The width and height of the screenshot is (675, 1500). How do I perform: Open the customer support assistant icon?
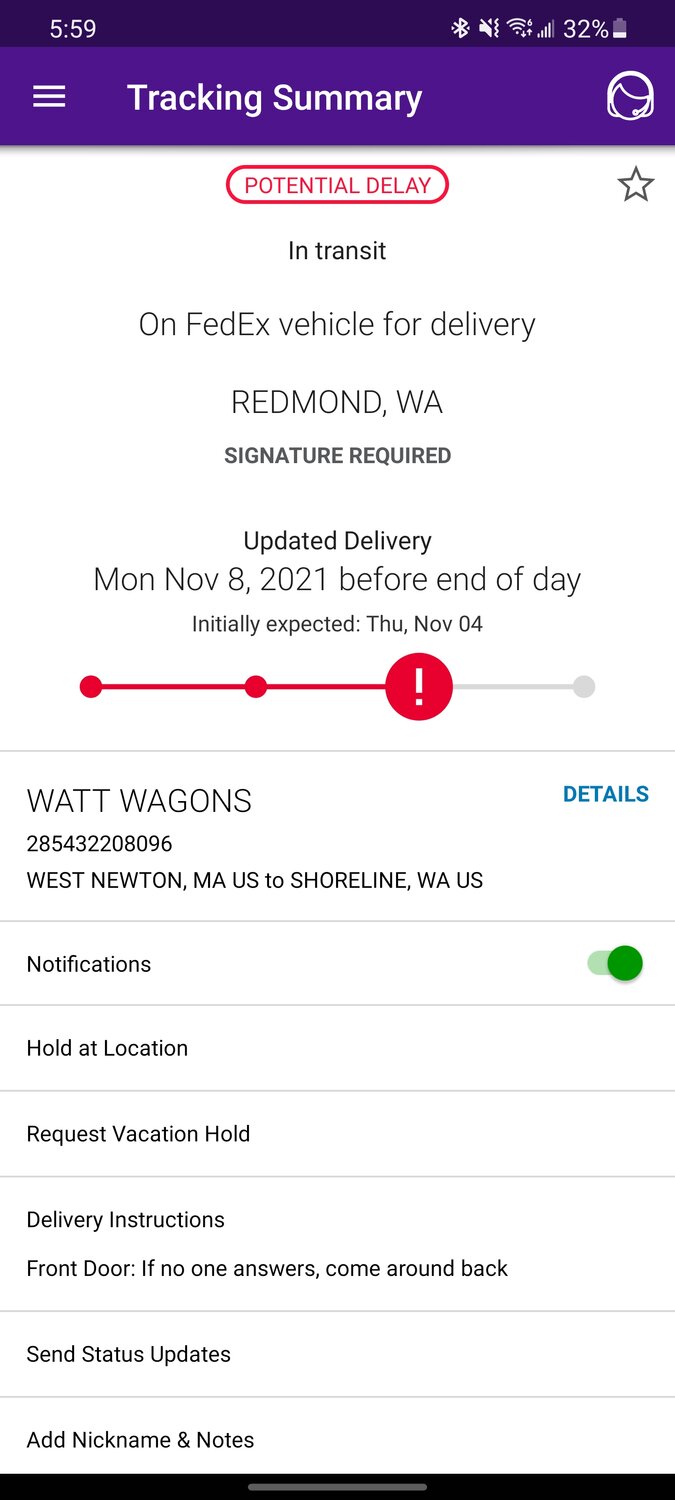pyautogui.click(x=630, y=97)
